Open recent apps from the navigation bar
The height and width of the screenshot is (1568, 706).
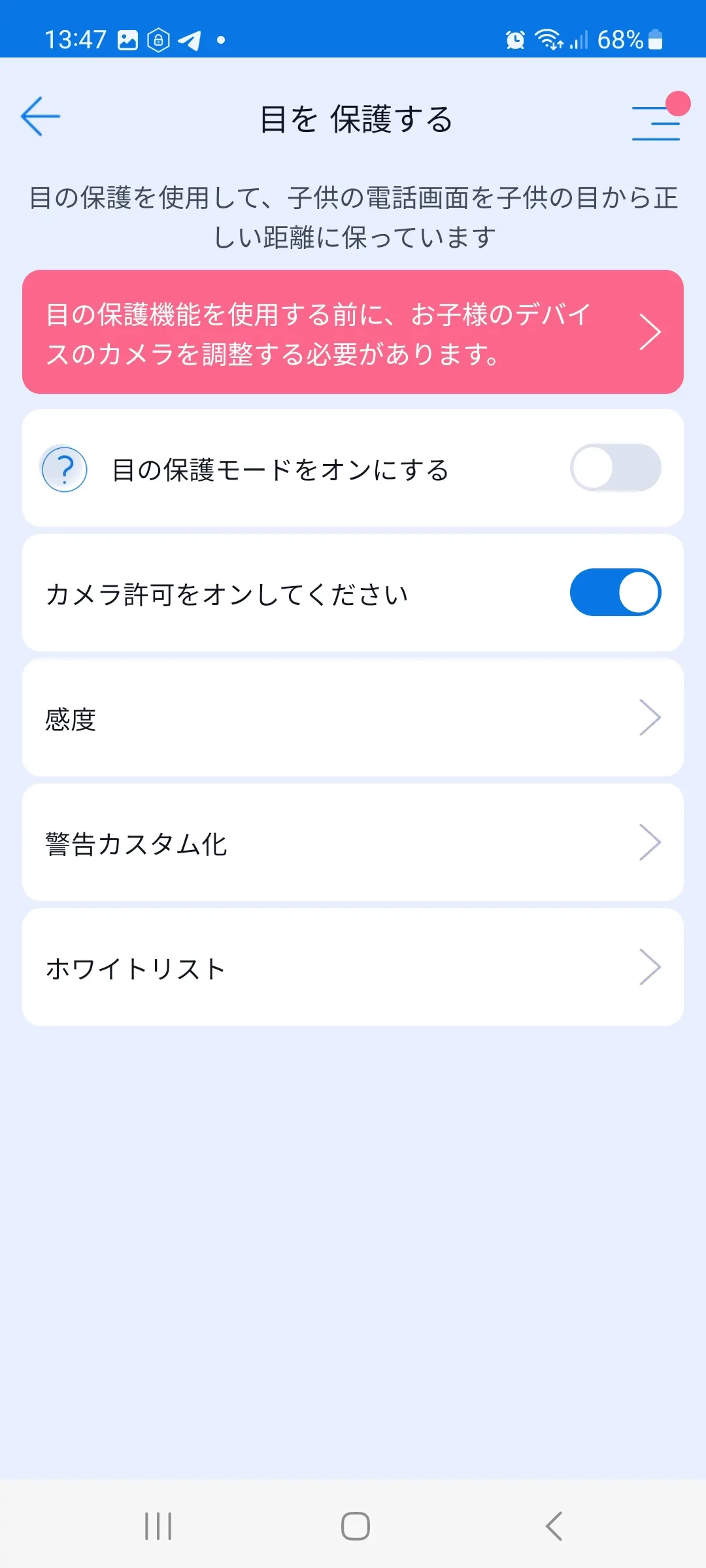[x=158, y=1526]
